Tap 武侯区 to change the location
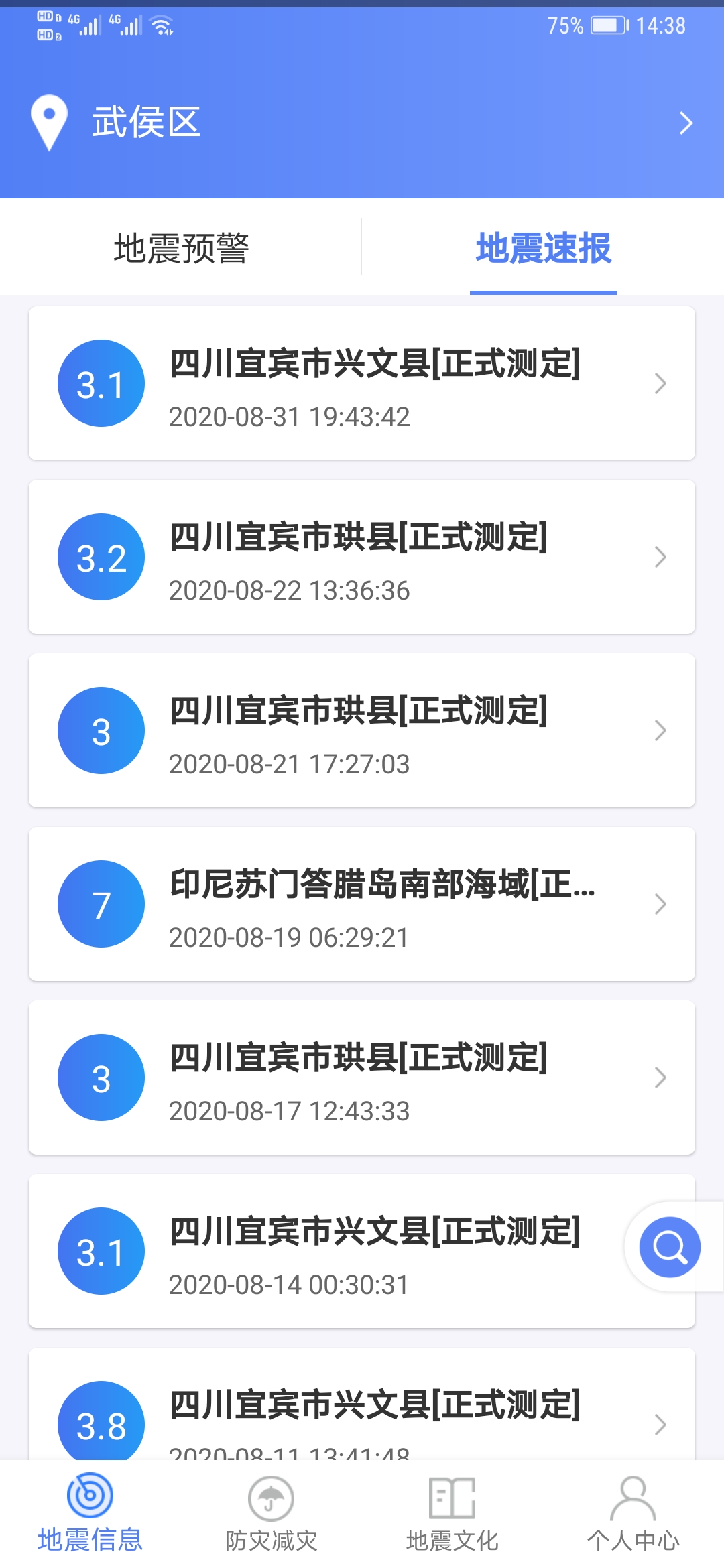Viewport: 724px width, 1568px height. coord(146,124)
